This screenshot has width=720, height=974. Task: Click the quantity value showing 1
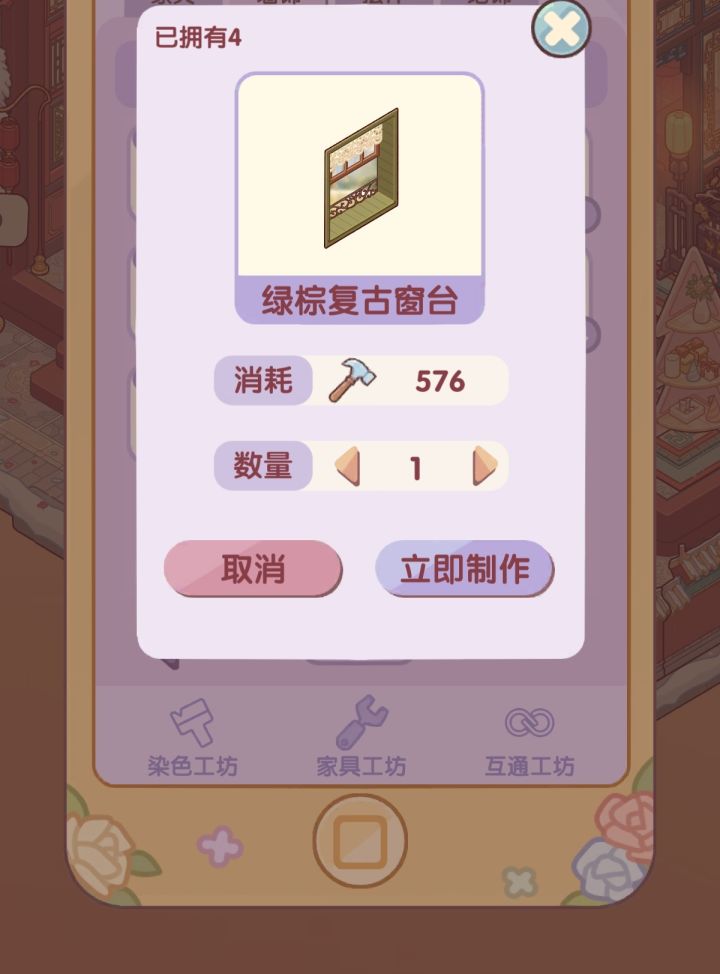pyautogui.click(x=416, y=466)
